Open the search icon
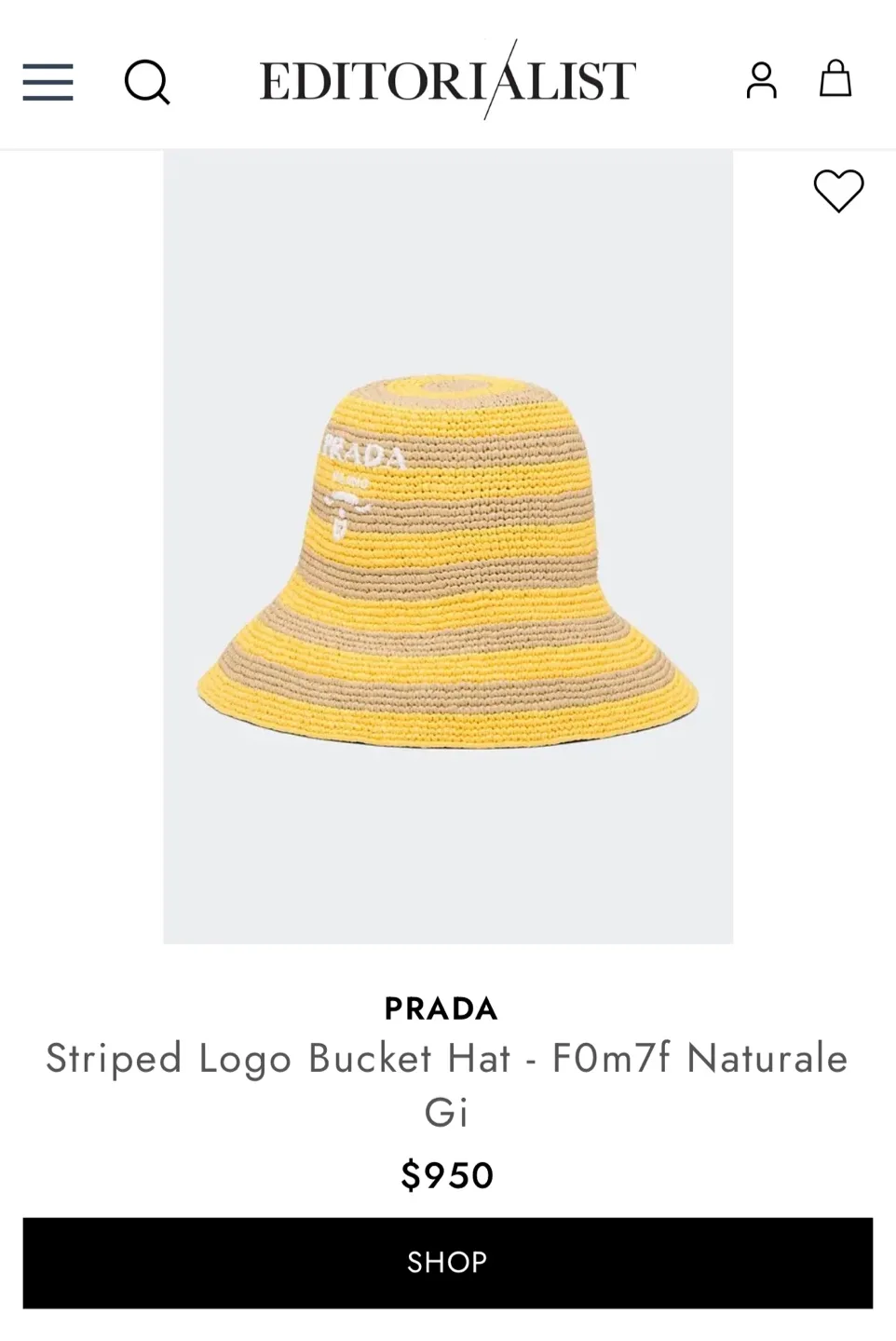 coord(147,82)
